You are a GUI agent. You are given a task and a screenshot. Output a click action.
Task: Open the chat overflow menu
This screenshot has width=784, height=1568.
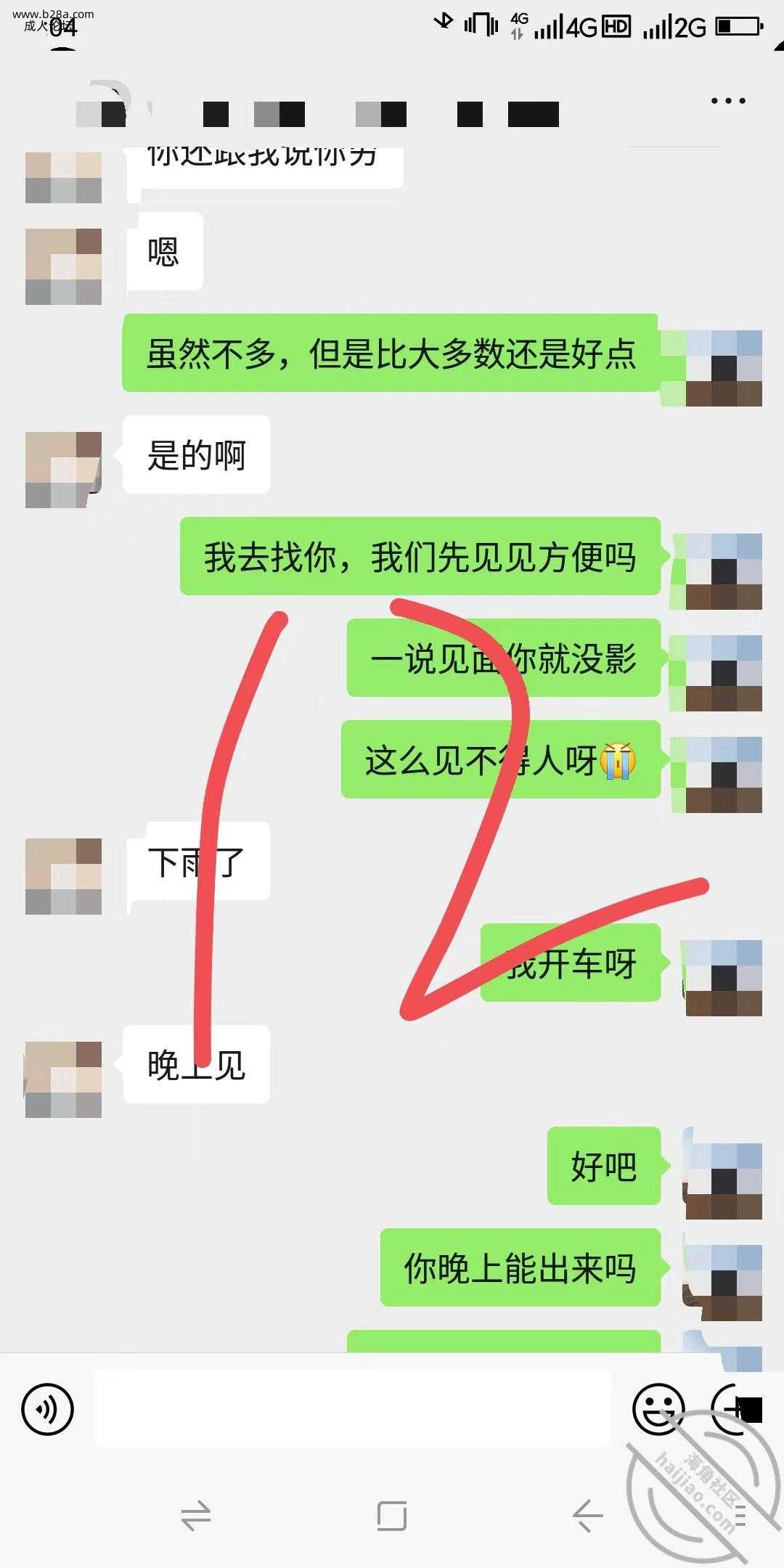[x=728, y=101]
